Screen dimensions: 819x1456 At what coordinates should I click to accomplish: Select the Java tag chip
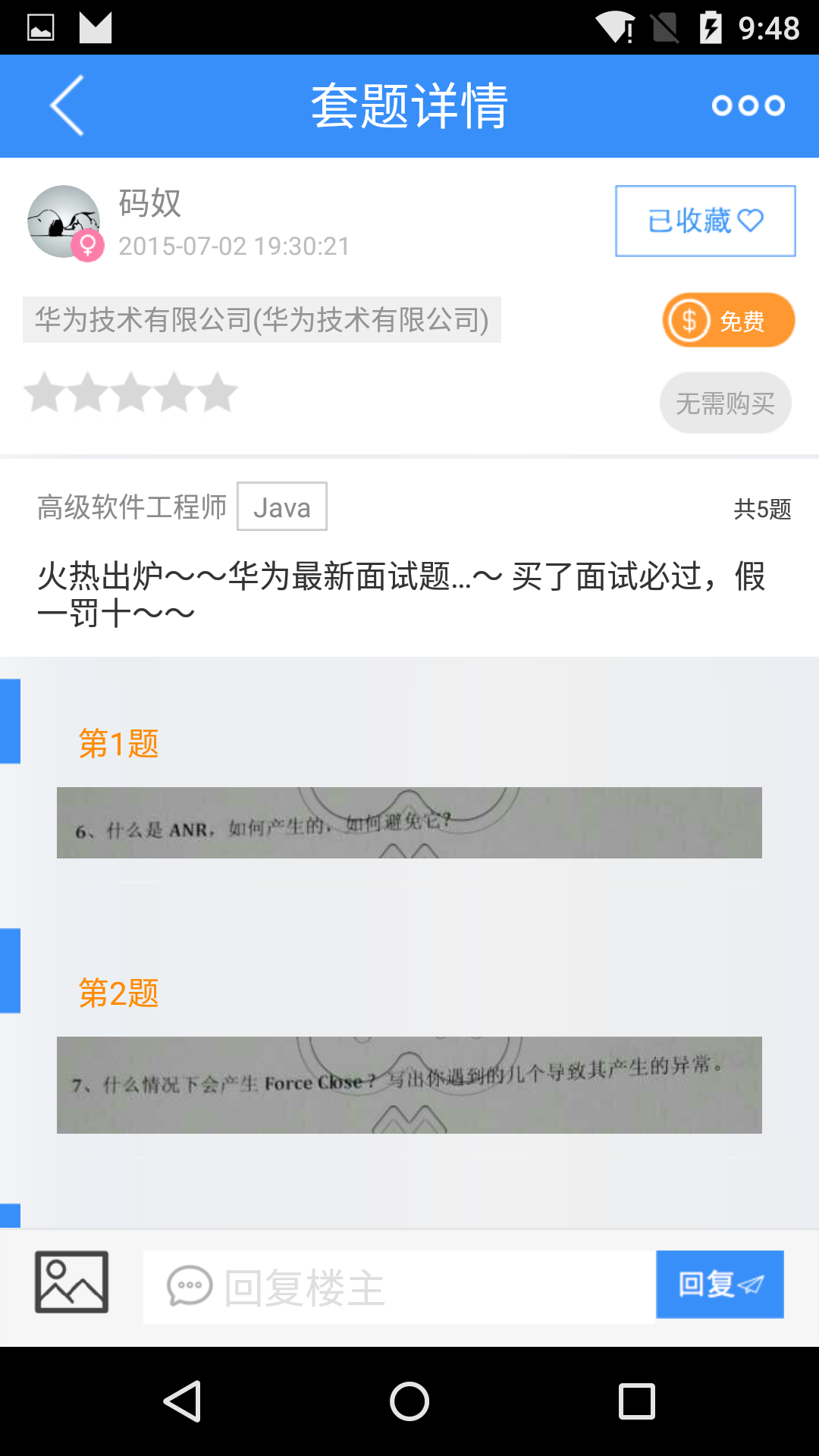pyautogui.click(x=282, y=507)
